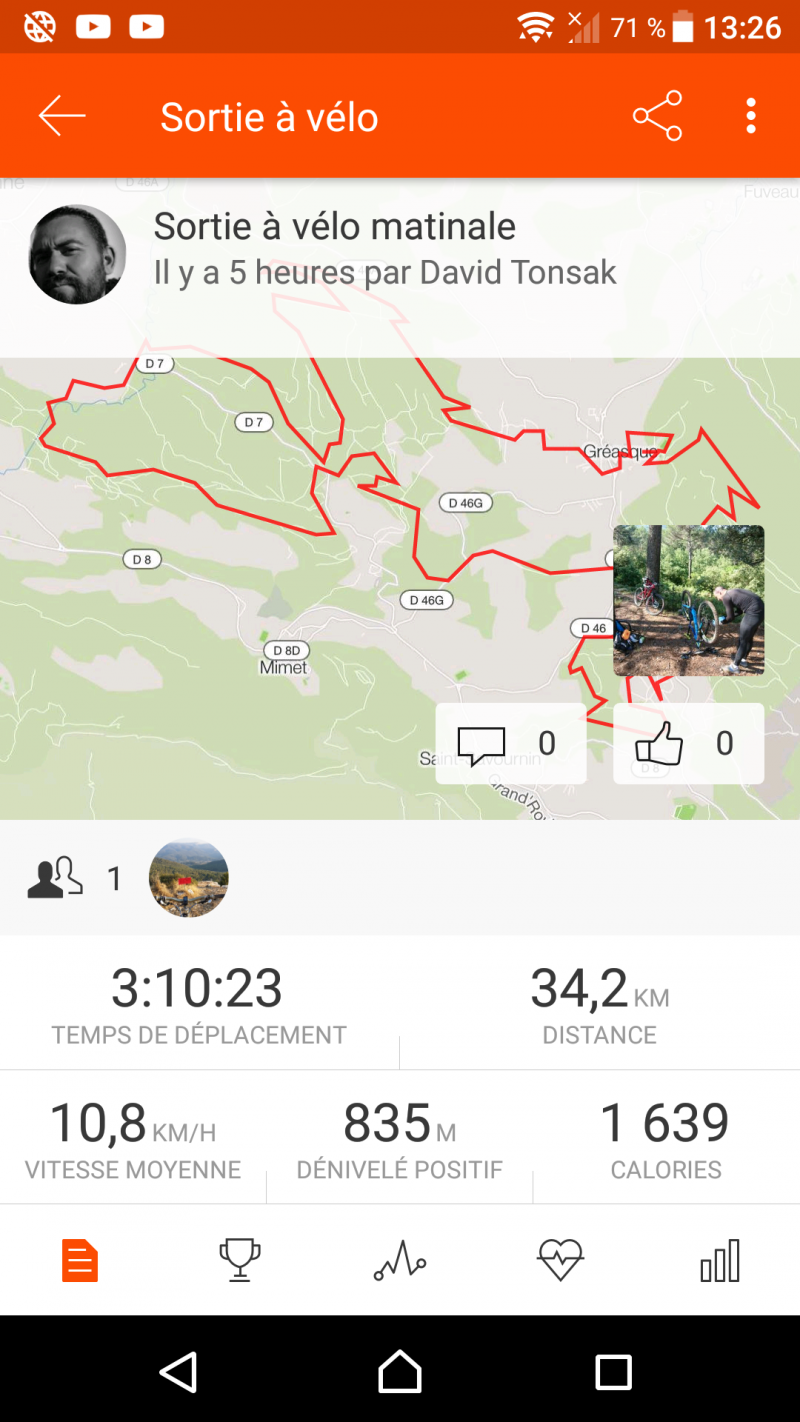Open the three-dot overflow menu
Screen dimensions: 800x1422
[x=750, y=116]
